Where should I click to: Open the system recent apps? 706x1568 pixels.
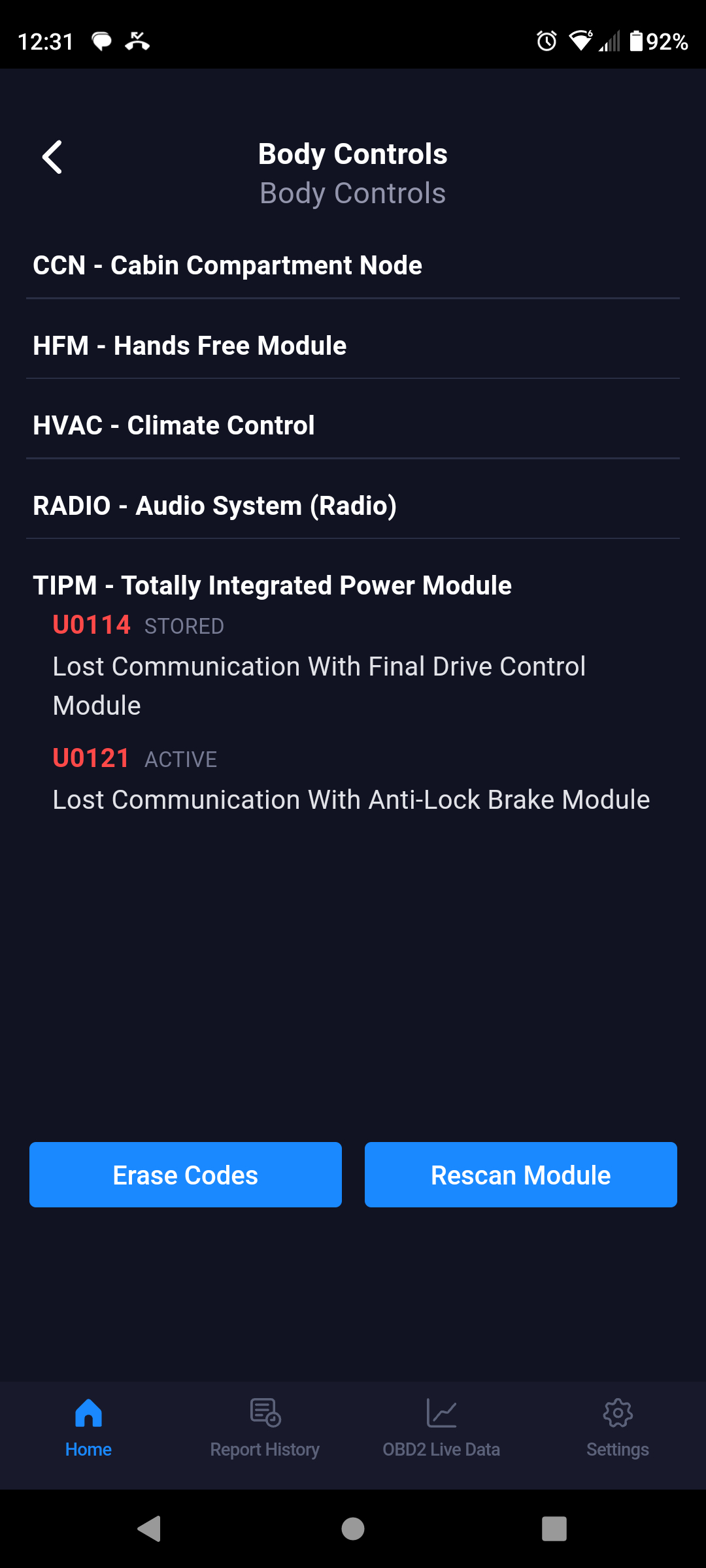pos(554,1529)
